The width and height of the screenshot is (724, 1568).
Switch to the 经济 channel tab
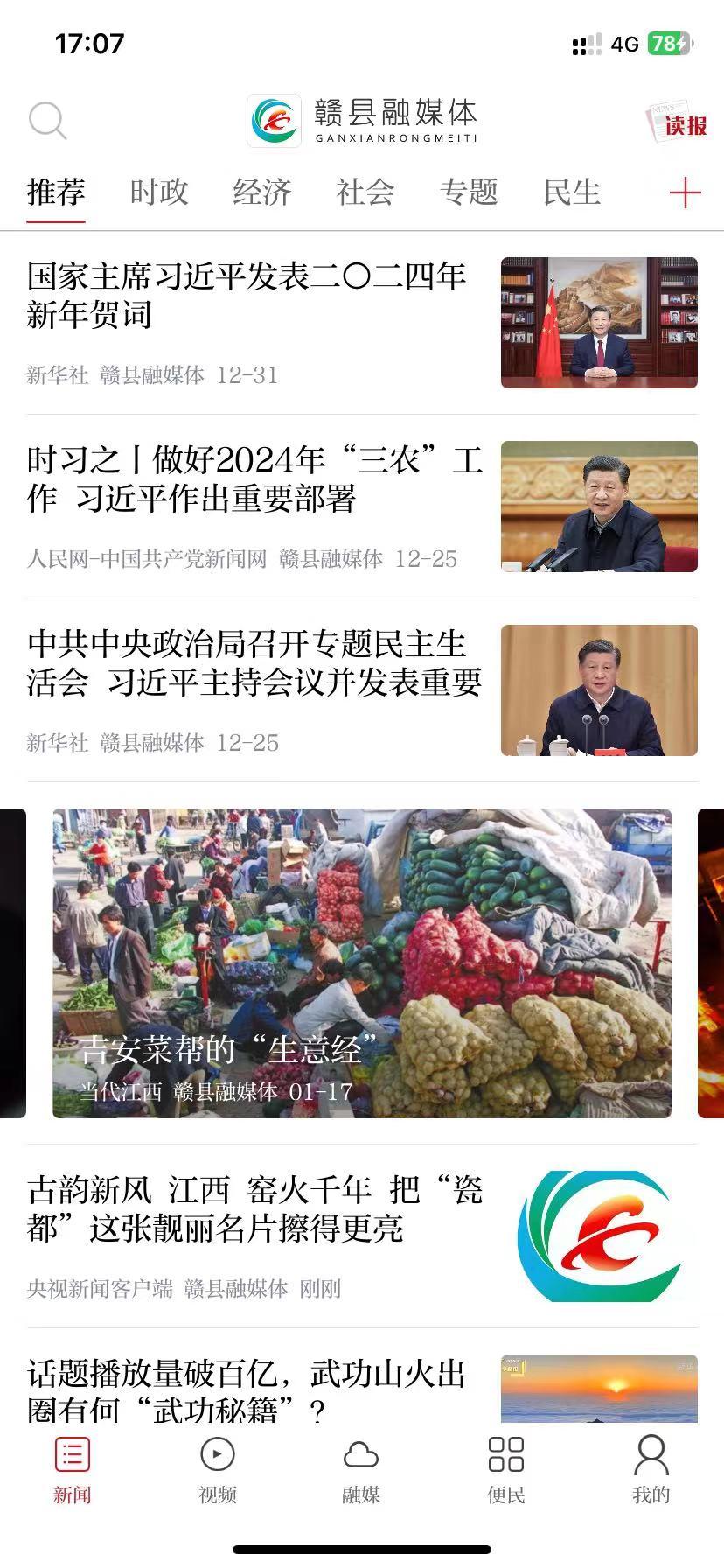click(262, 192)
